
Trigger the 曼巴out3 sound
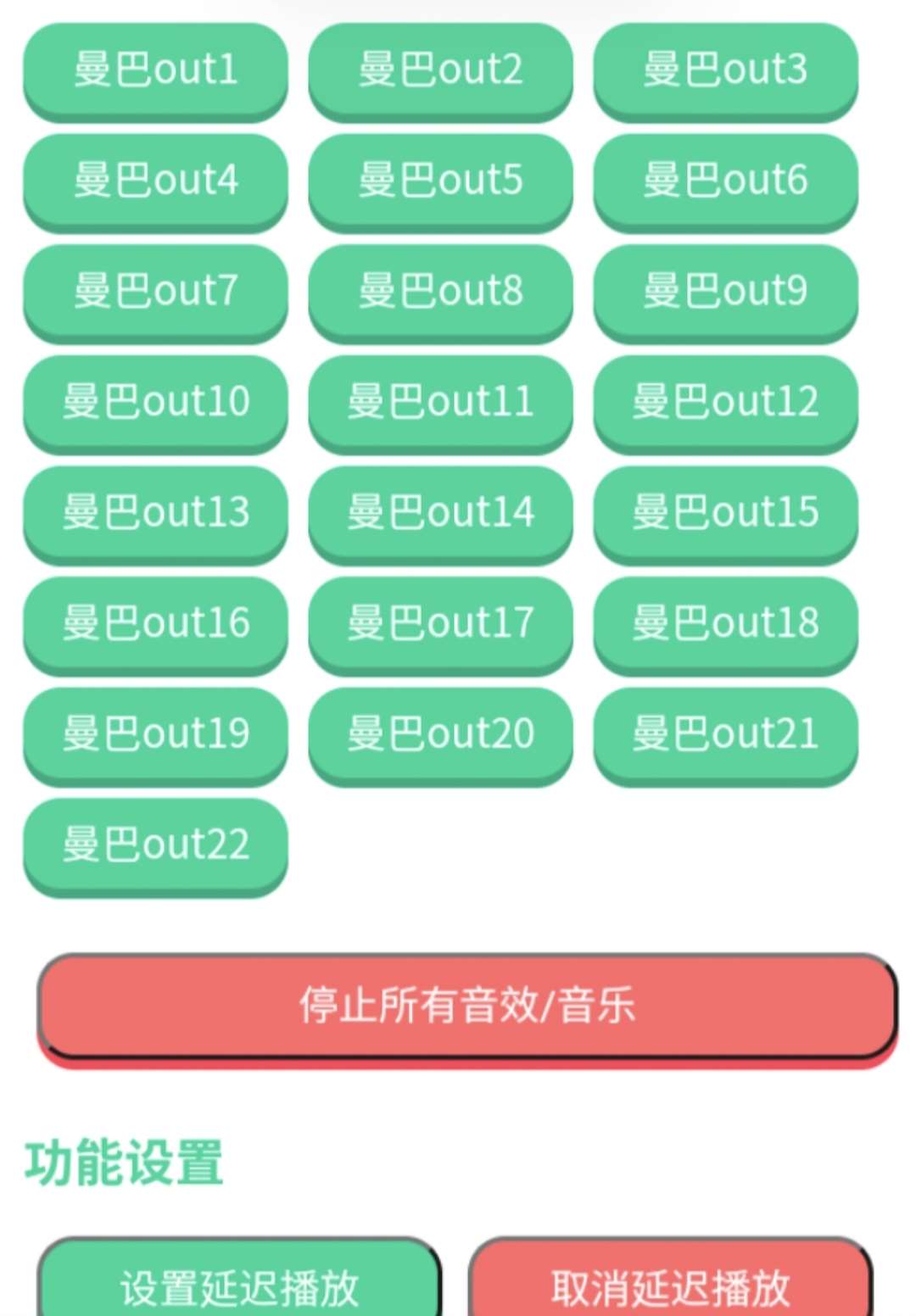(x=725, y=70)
